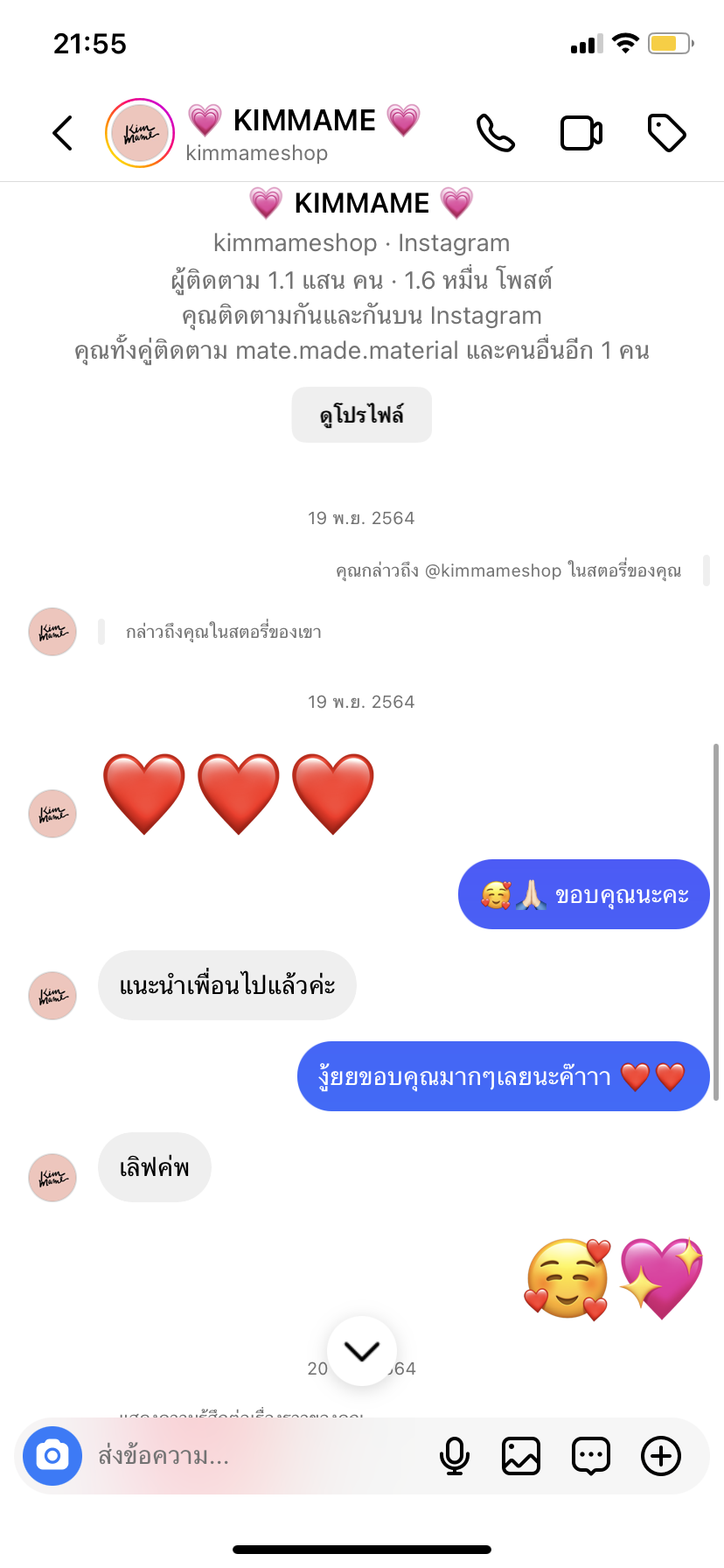Open the photo gallery picker
The height and width of the screenshot is (1568, 724).
521,1456
